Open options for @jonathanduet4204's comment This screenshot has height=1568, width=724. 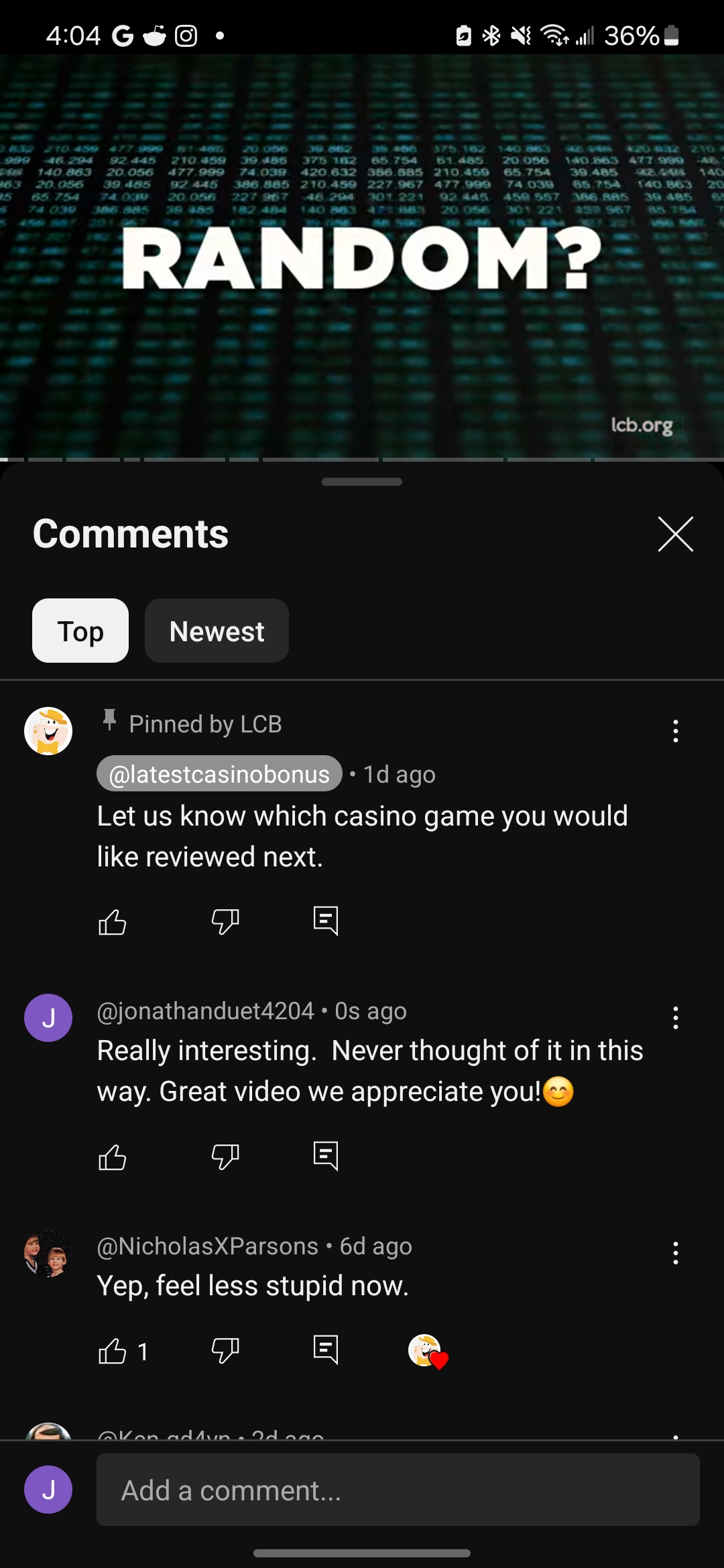click(x=675, y=1018)
